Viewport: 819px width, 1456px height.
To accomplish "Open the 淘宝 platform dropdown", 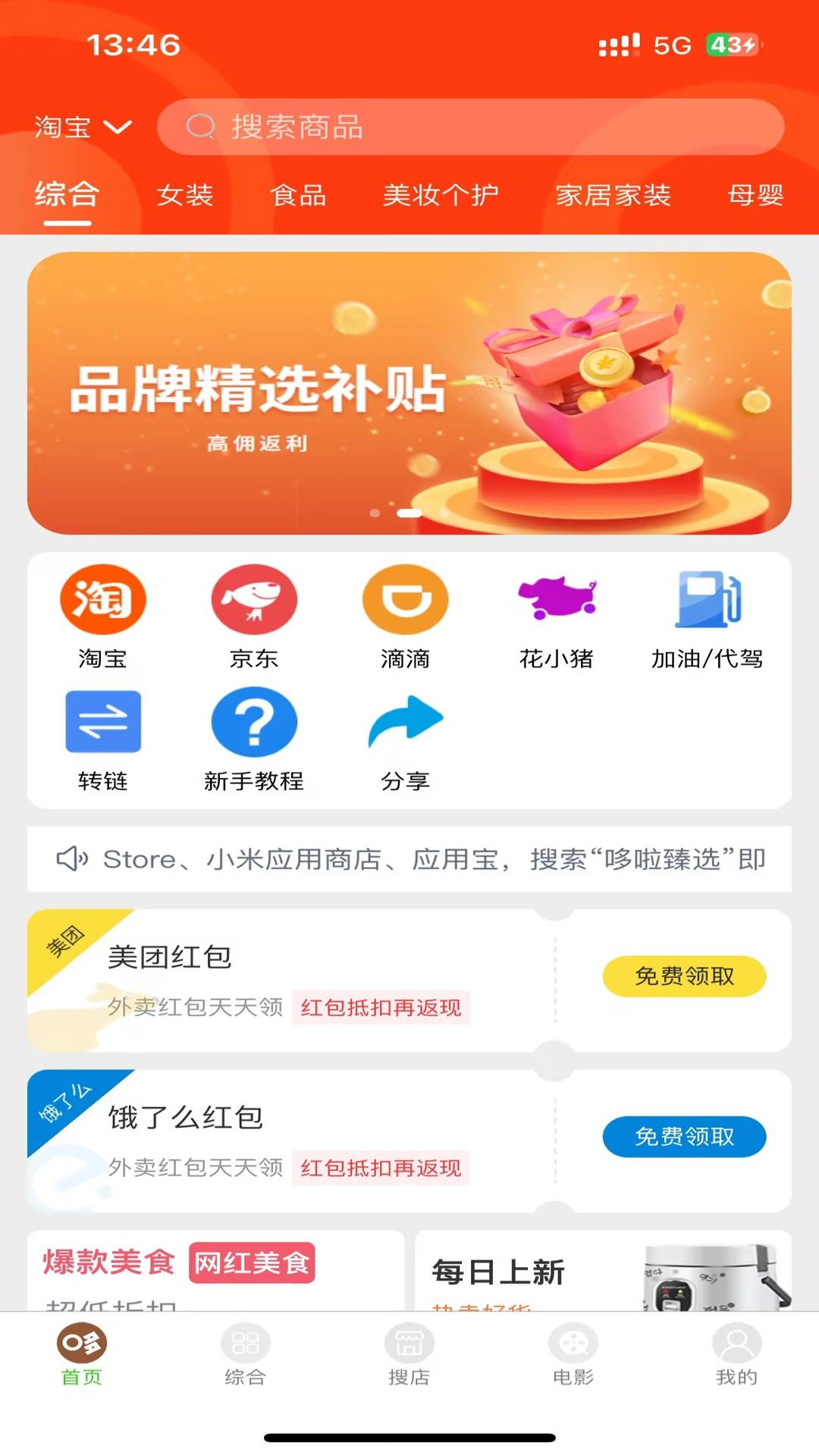I will [x=83, y=127].
